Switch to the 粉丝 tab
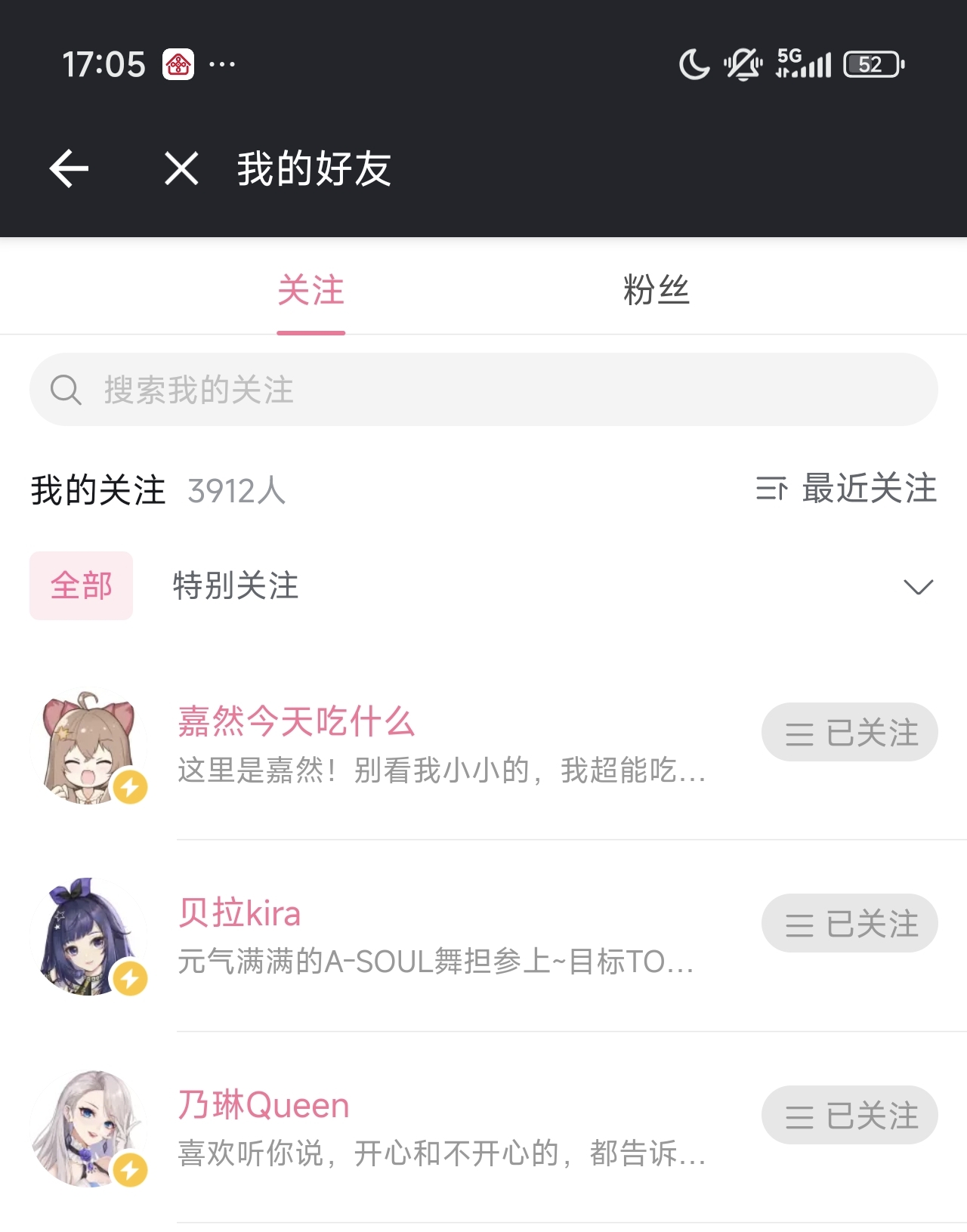Image resolution: width=967 pixels, height=1232 pixels. coord(656,290)
